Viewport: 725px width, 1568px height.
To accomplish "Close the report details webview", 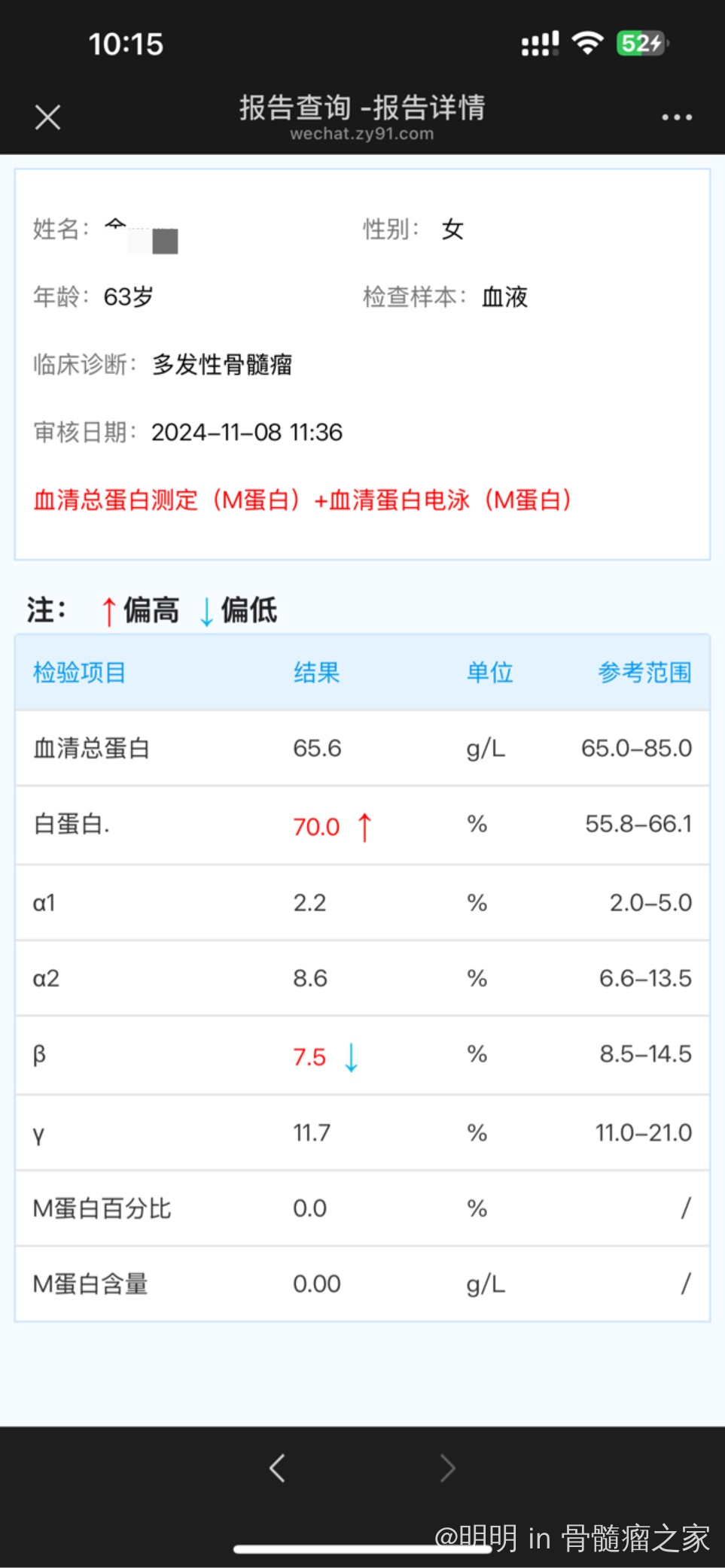I will [x=47, y=117].
